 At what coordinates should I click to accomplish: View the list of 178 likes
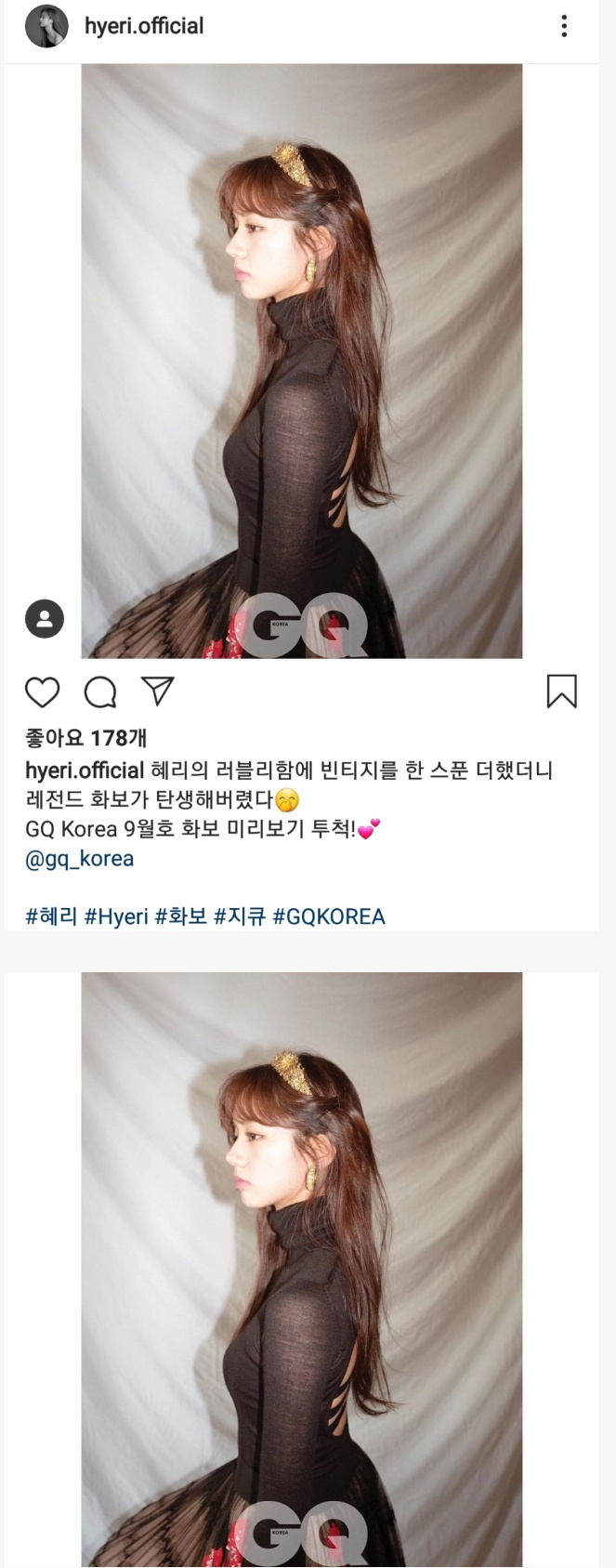85,738
